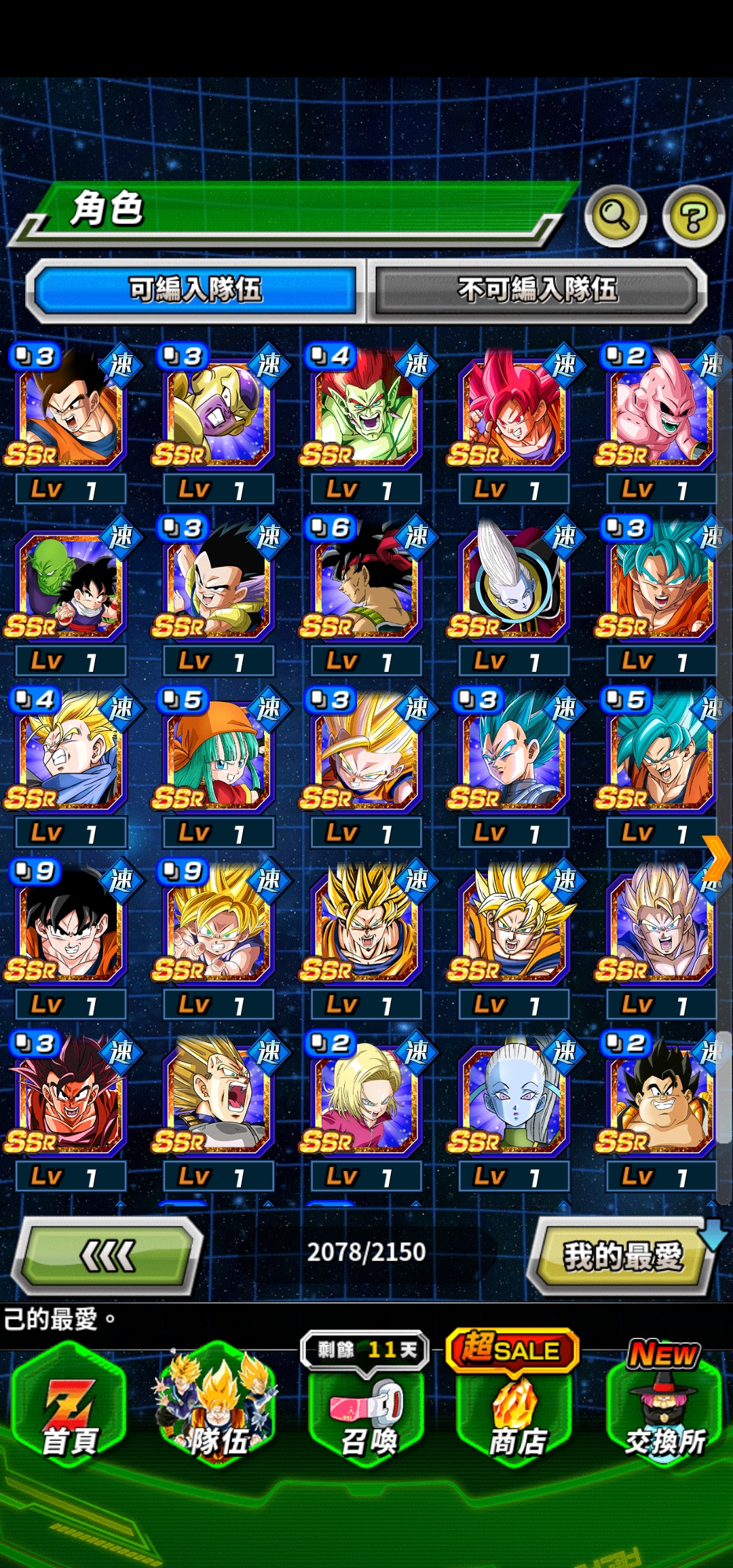Switch to the 可編入隊伍 tab
Screen dimensions: 733x1568
pos(195,290)
